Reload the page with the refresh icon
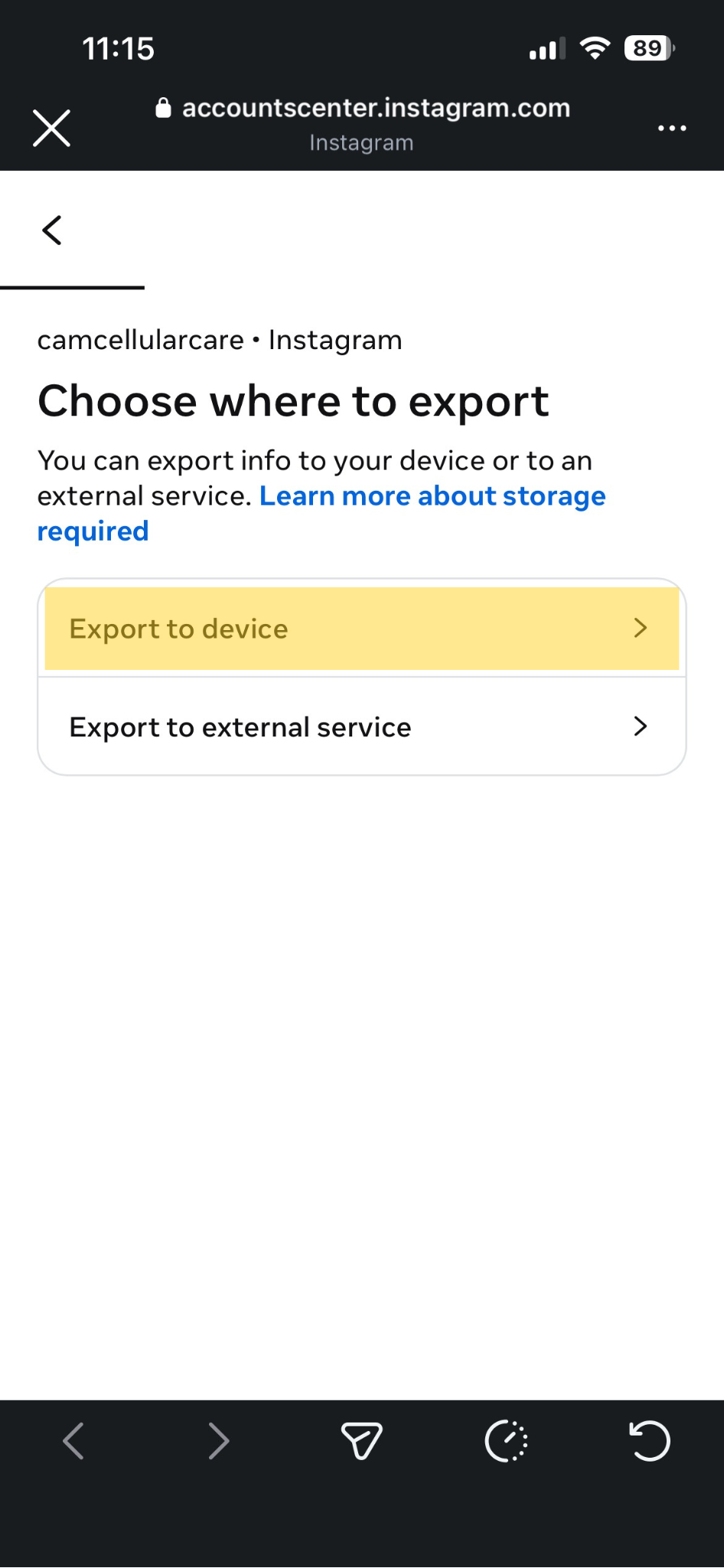Viewport: 724px width, 1568px height. point(649,1442)
